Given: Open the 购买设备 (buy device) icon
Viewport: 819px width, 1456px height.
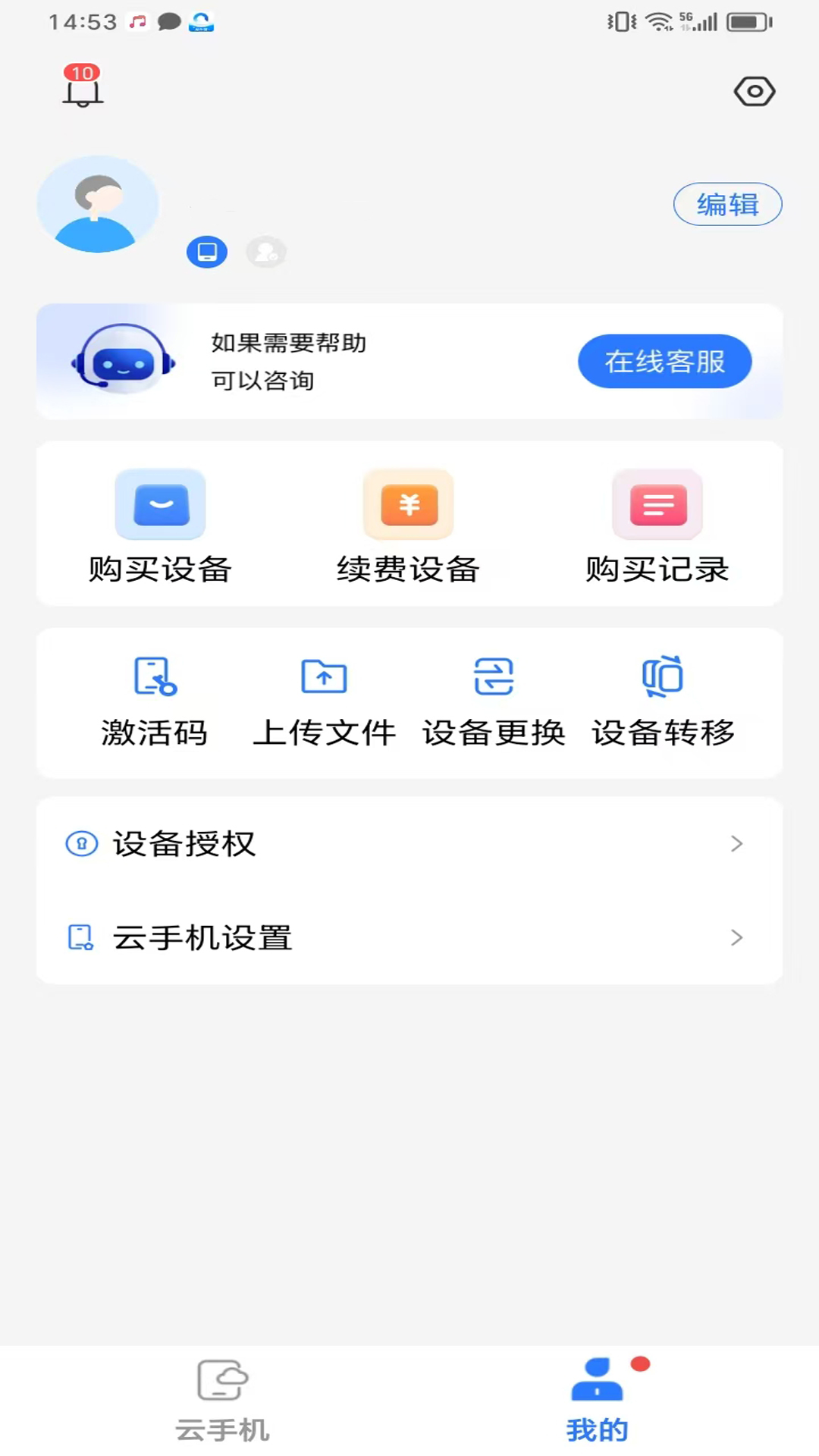Looking at the screenshot, I should point(160,504).
